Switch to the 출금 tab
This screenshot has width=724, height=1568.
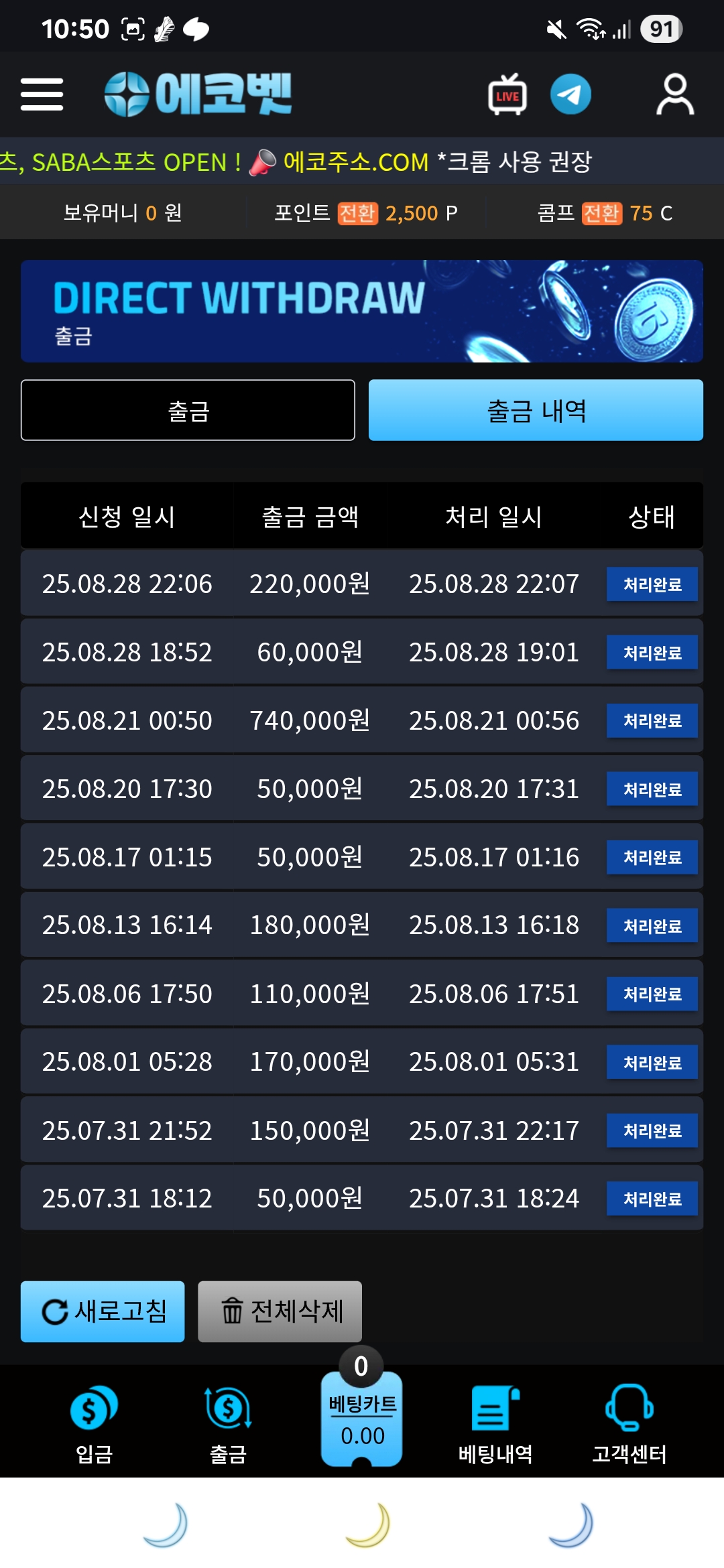pos(188,410)
